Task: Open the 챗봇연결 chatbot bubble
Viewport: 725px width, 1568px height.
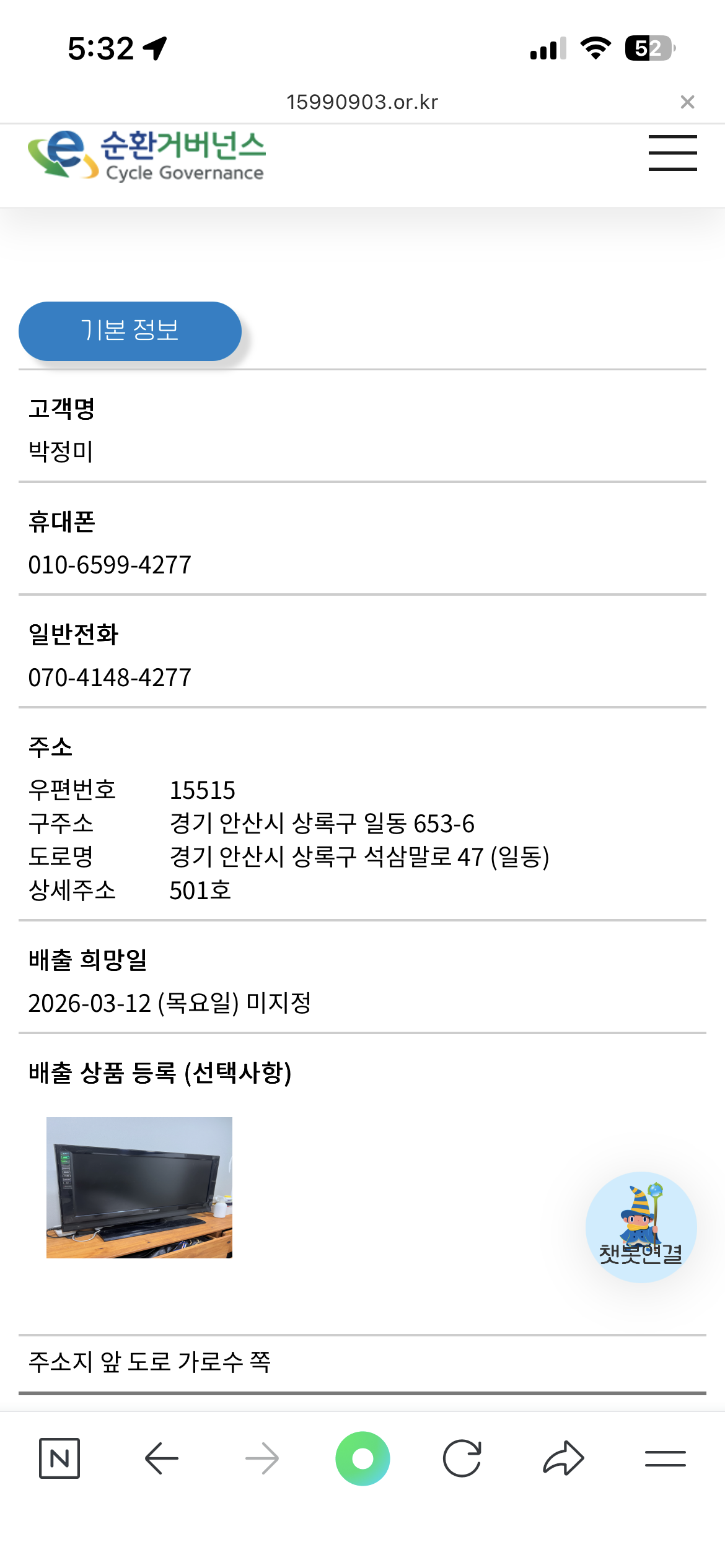Action: (641, 1226)
